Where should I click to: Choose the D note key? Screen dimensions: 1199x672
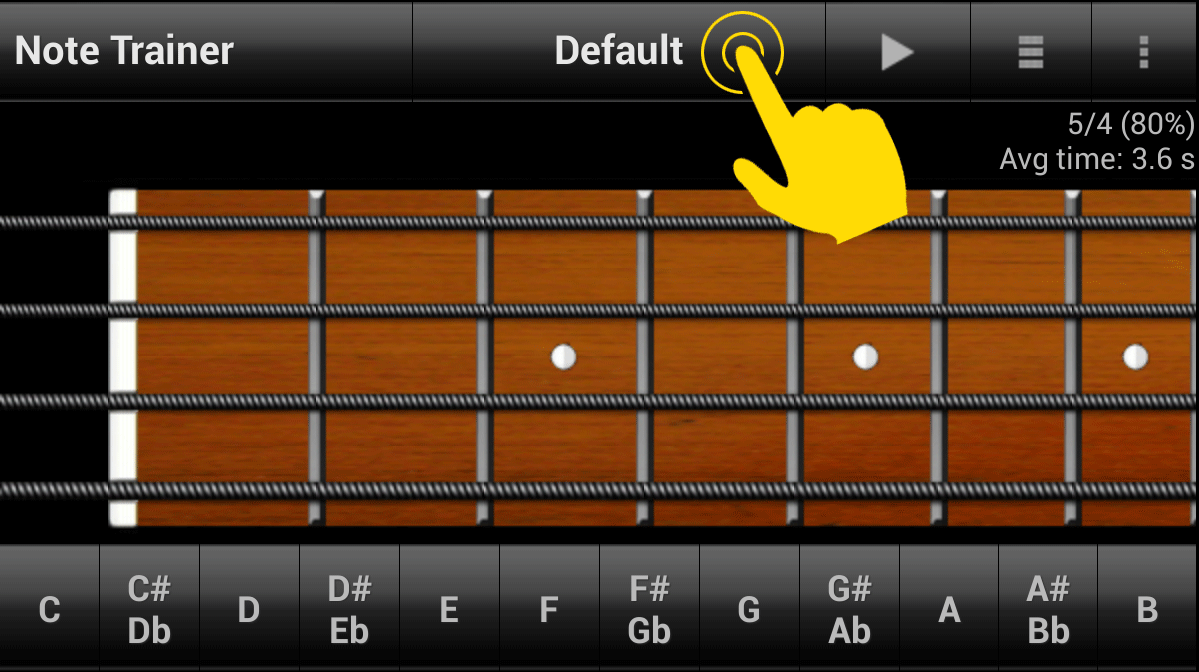[x=249, y=609]
